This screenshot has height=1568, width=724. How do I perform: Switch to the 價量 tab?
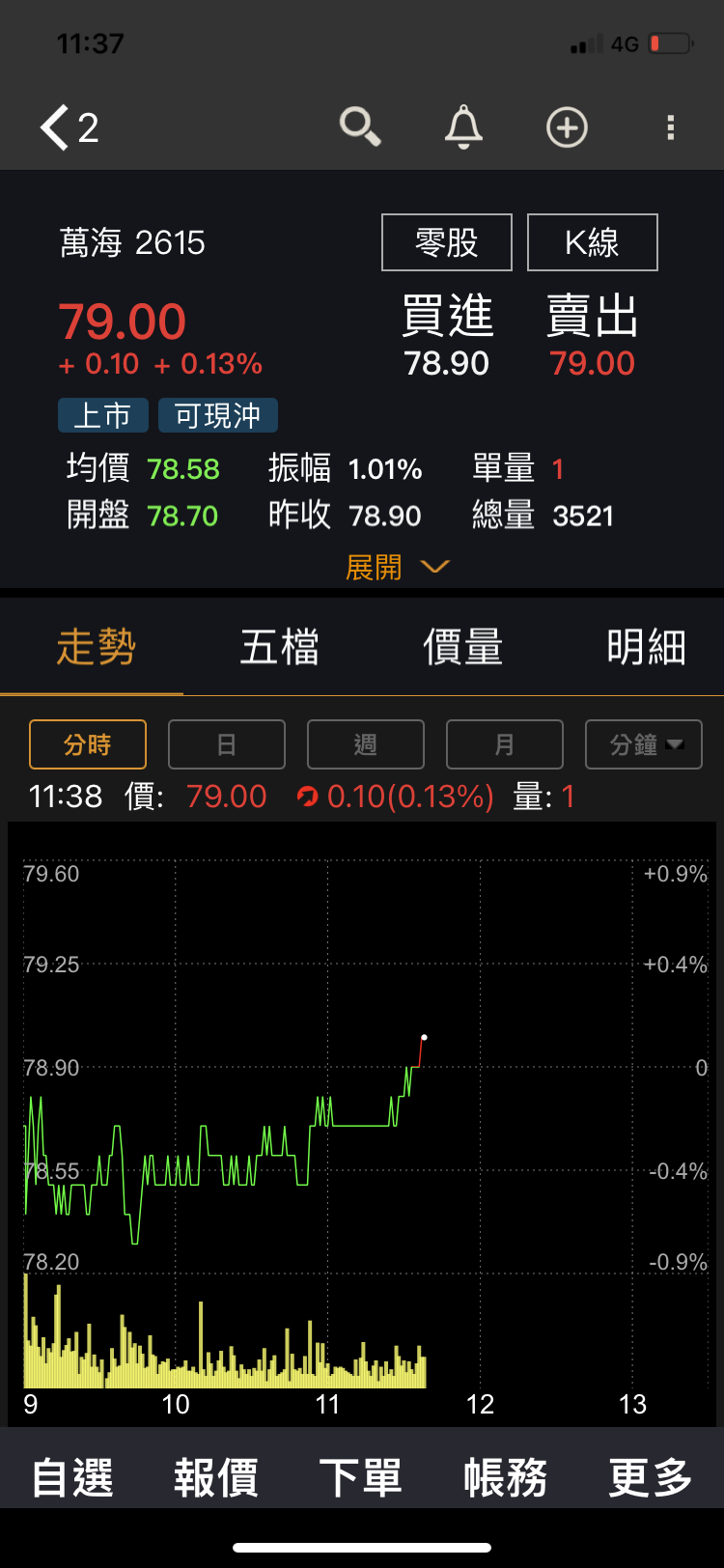tap(462, 647)
